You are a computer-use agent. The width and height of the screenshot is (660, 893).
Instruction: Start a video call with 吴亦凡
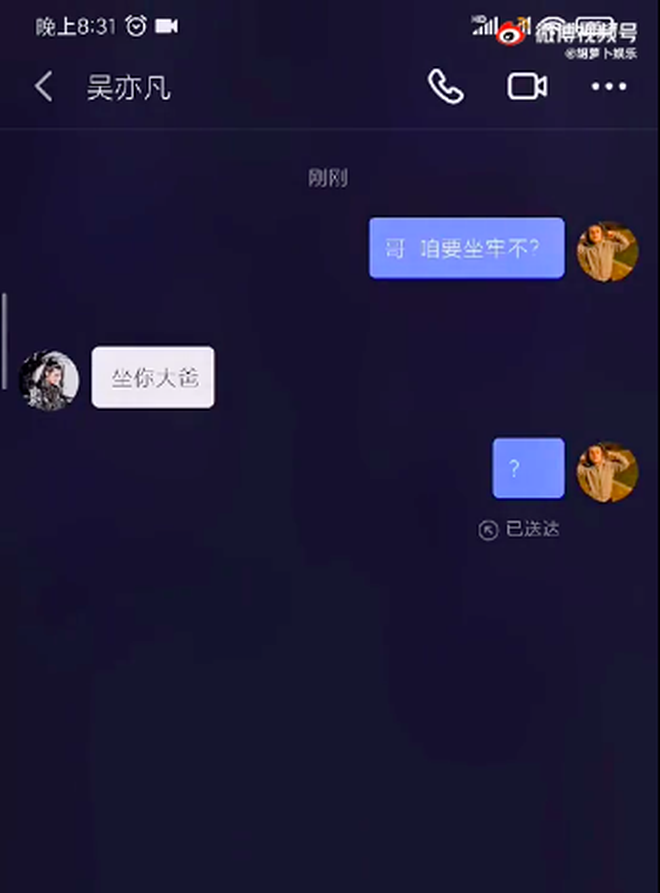pos(527,87)
